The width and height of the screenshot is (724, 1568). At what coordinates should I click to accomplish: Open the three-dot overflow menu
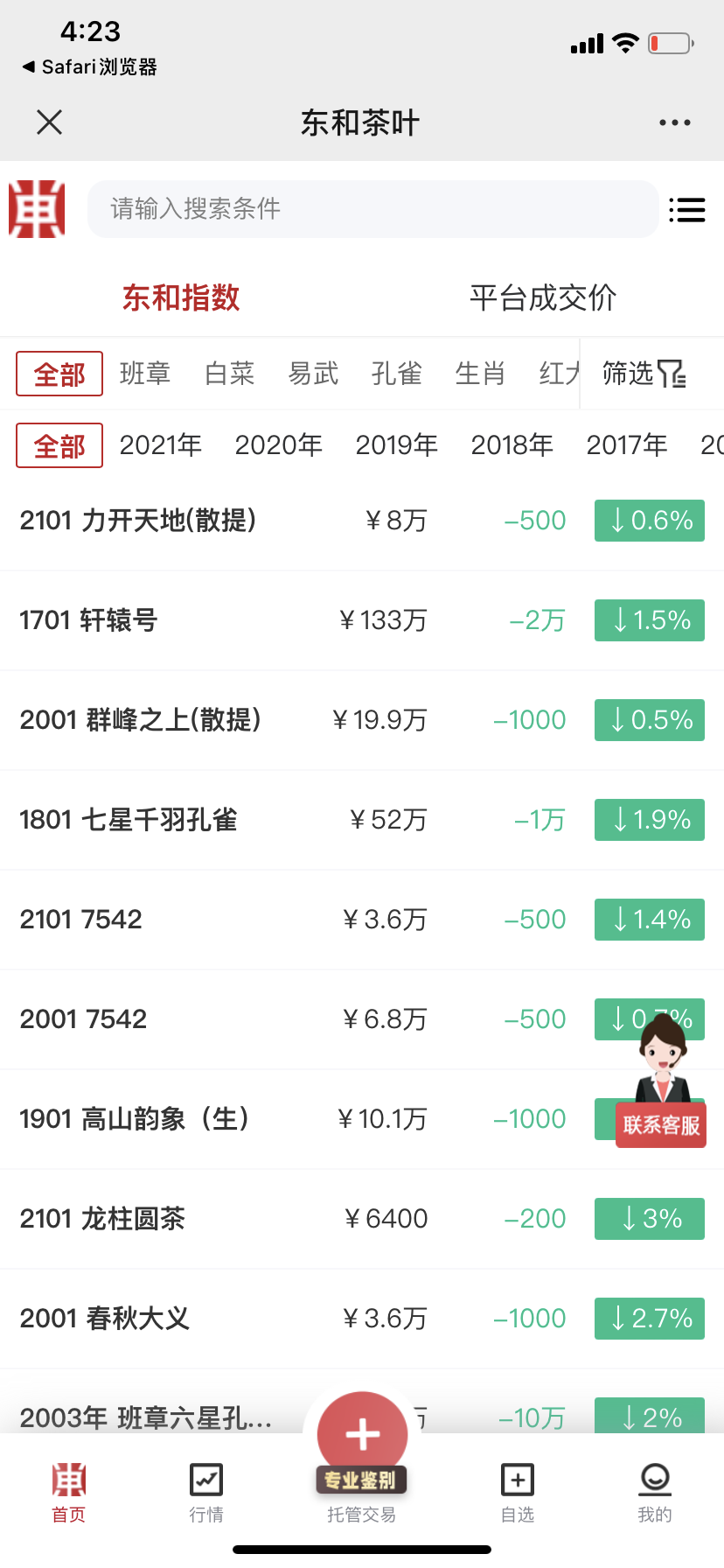coord(675,122)
